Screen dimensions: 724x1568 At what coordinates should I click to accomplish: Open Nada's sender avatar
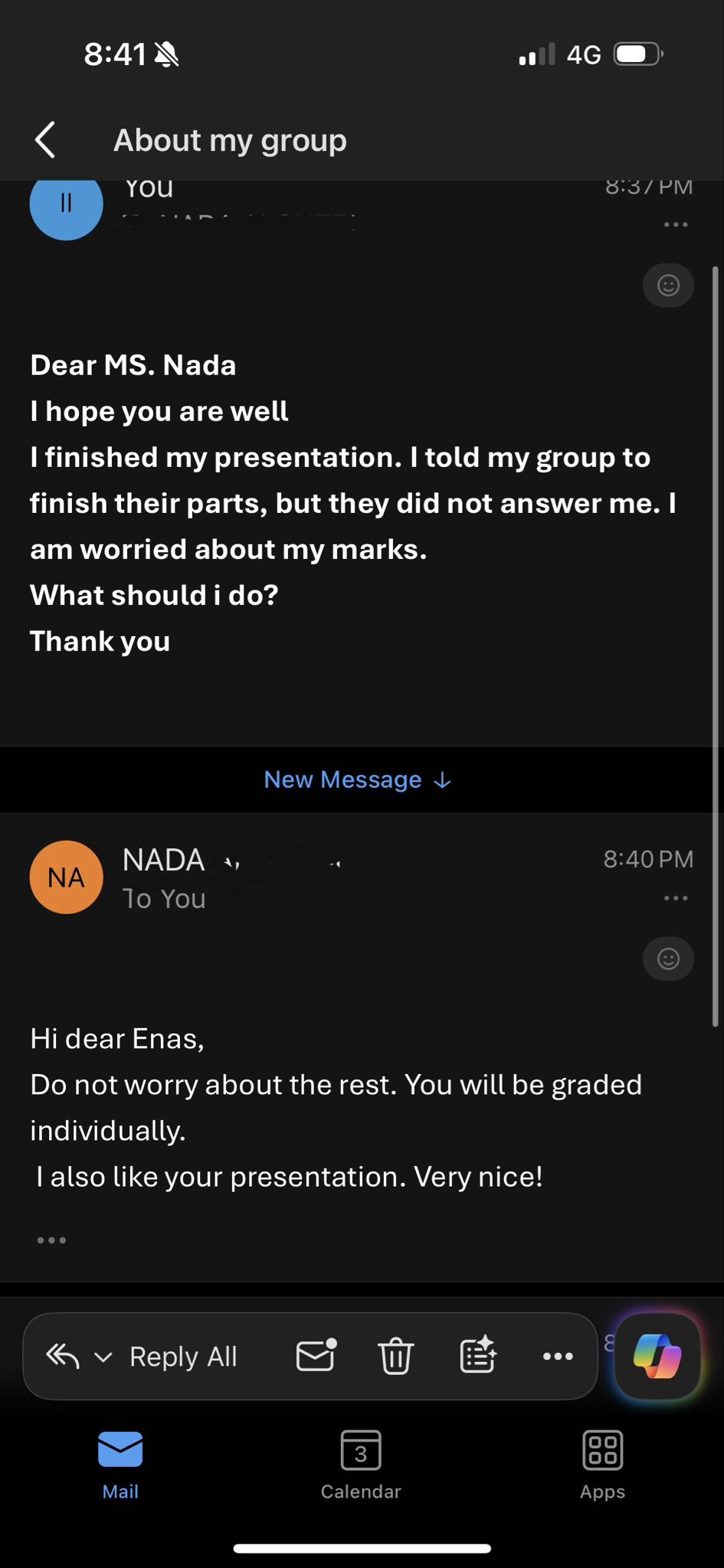click(x=67, y=877)
